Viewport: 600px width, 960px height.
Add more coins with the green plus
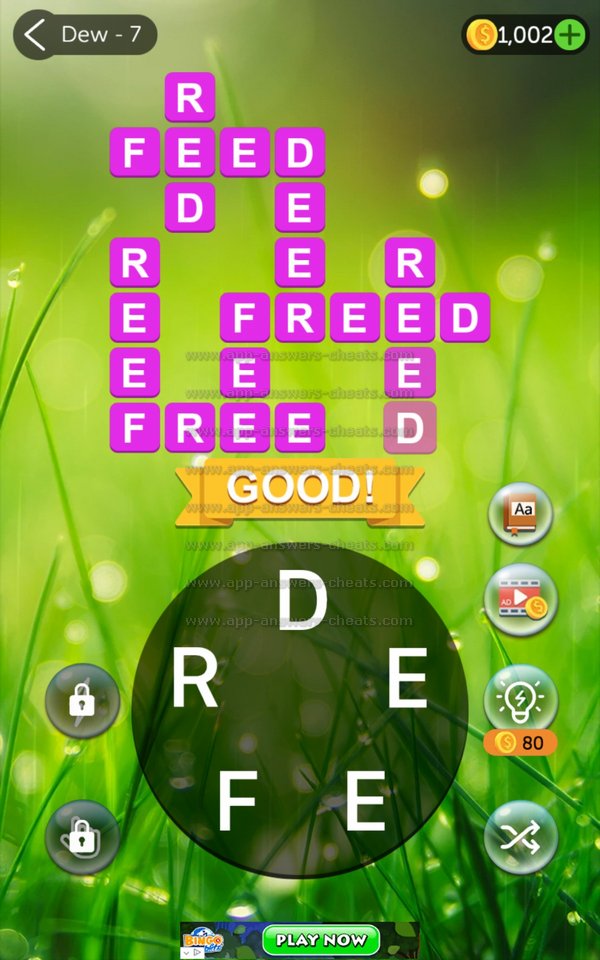pos(570,35)
